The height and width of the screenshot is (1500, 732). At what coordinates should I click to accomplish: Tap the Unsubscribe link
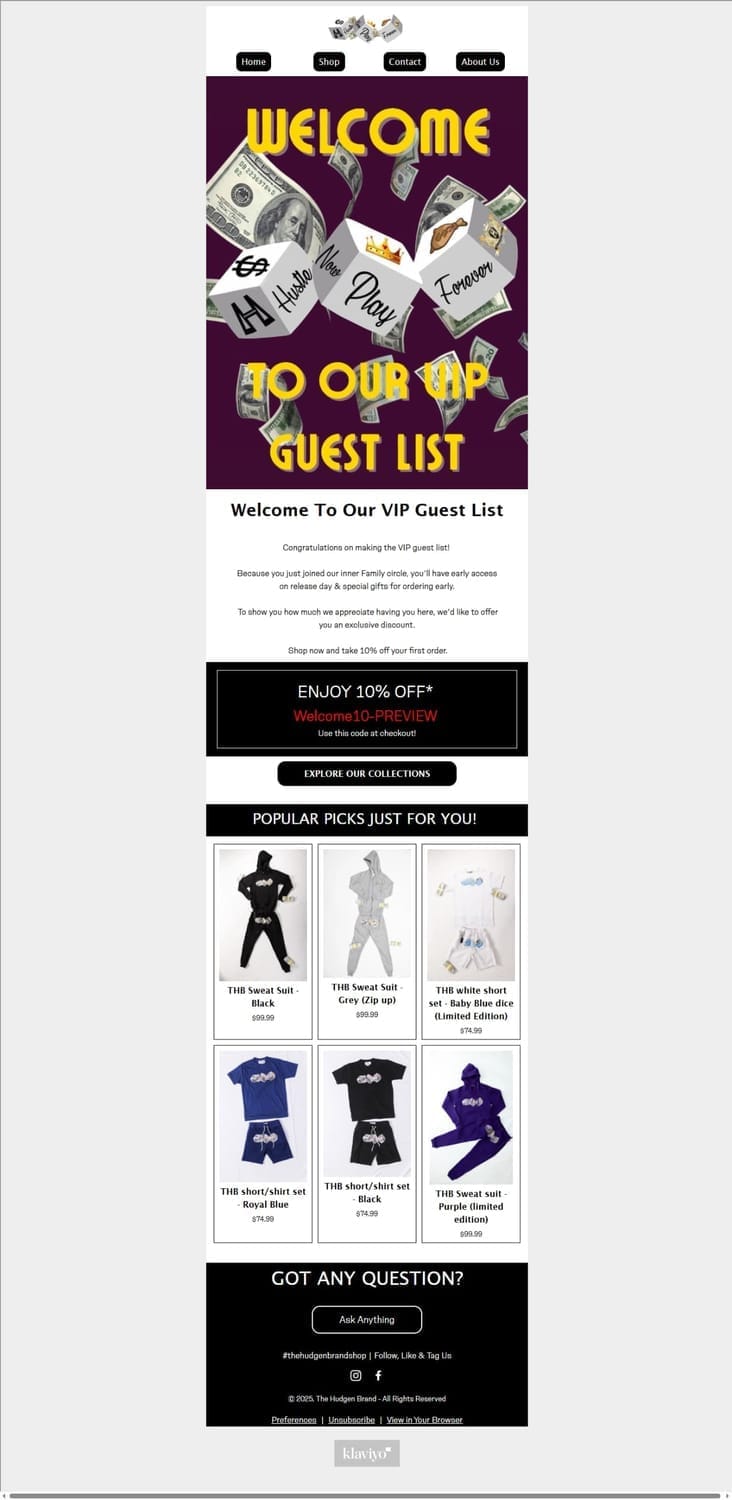(351, 1420)
